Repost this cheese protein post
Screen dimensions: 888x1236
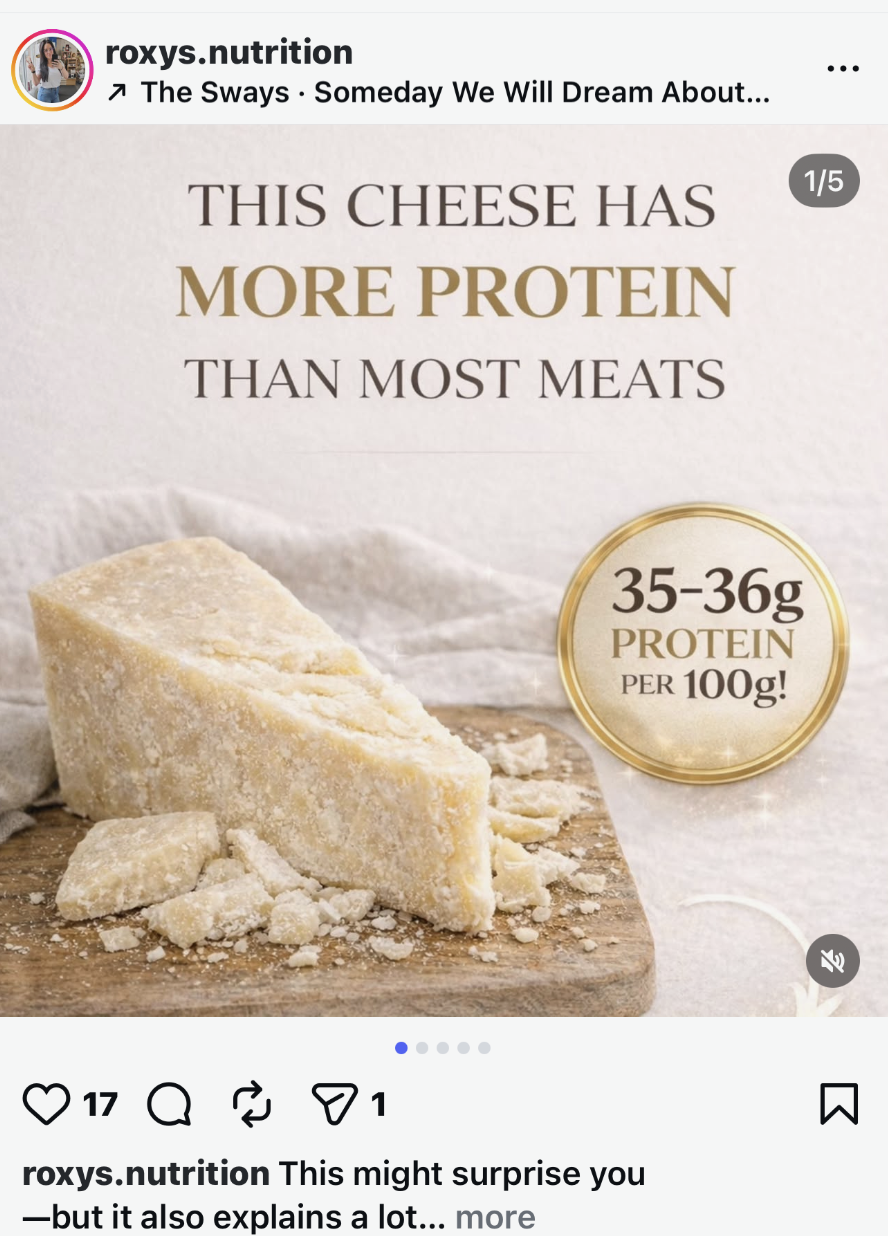[251, 1104]
